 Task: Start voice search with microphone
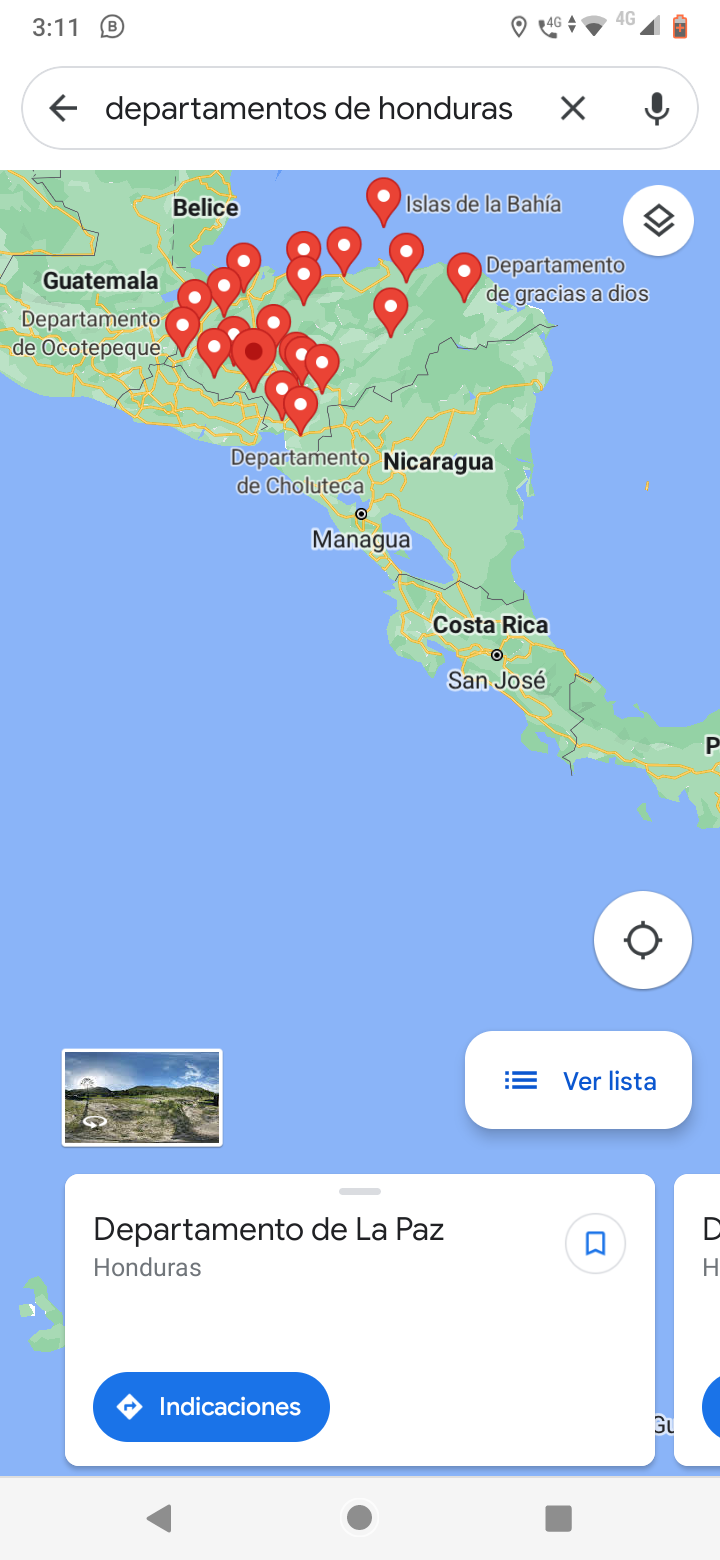(x=656, y=108)
